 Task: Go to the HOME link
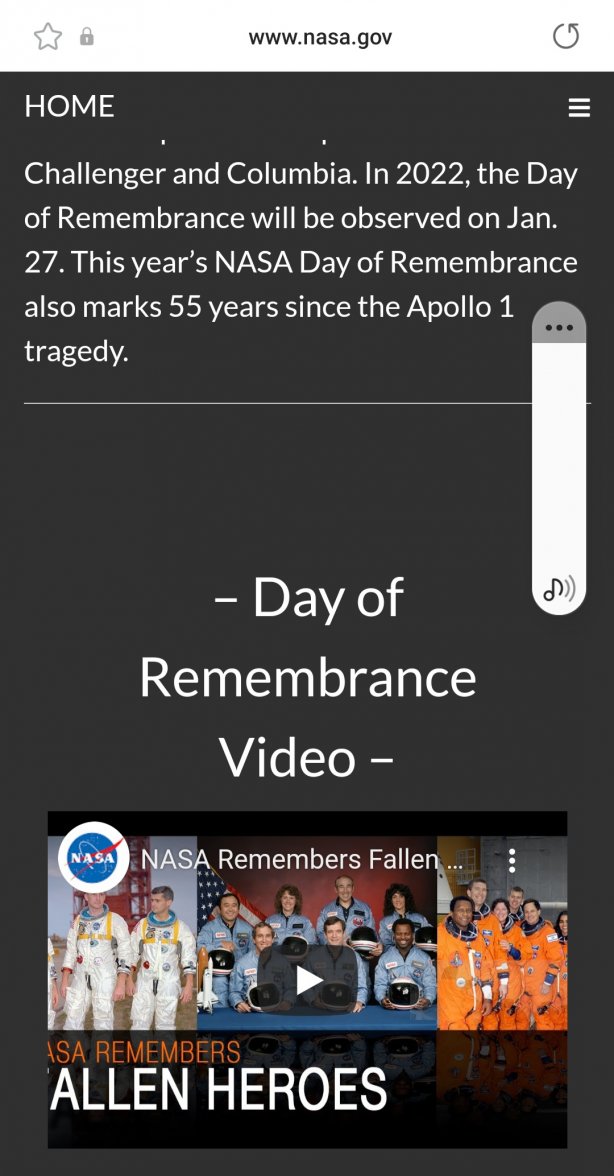pos(69,106)
